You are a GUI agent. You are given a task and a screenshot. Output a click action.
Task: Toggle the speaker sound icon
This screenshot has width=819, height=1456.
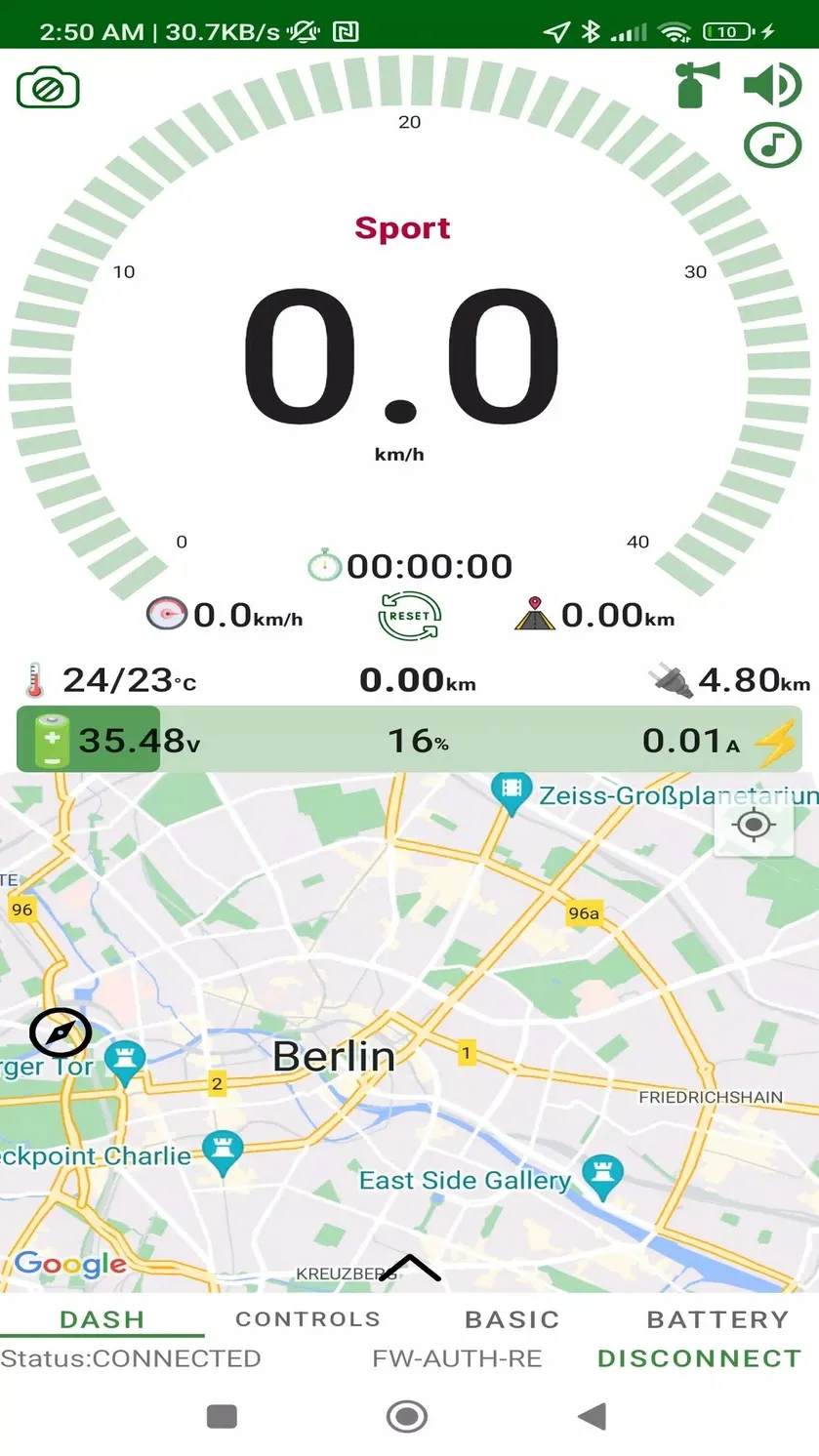tap(772, 85)
